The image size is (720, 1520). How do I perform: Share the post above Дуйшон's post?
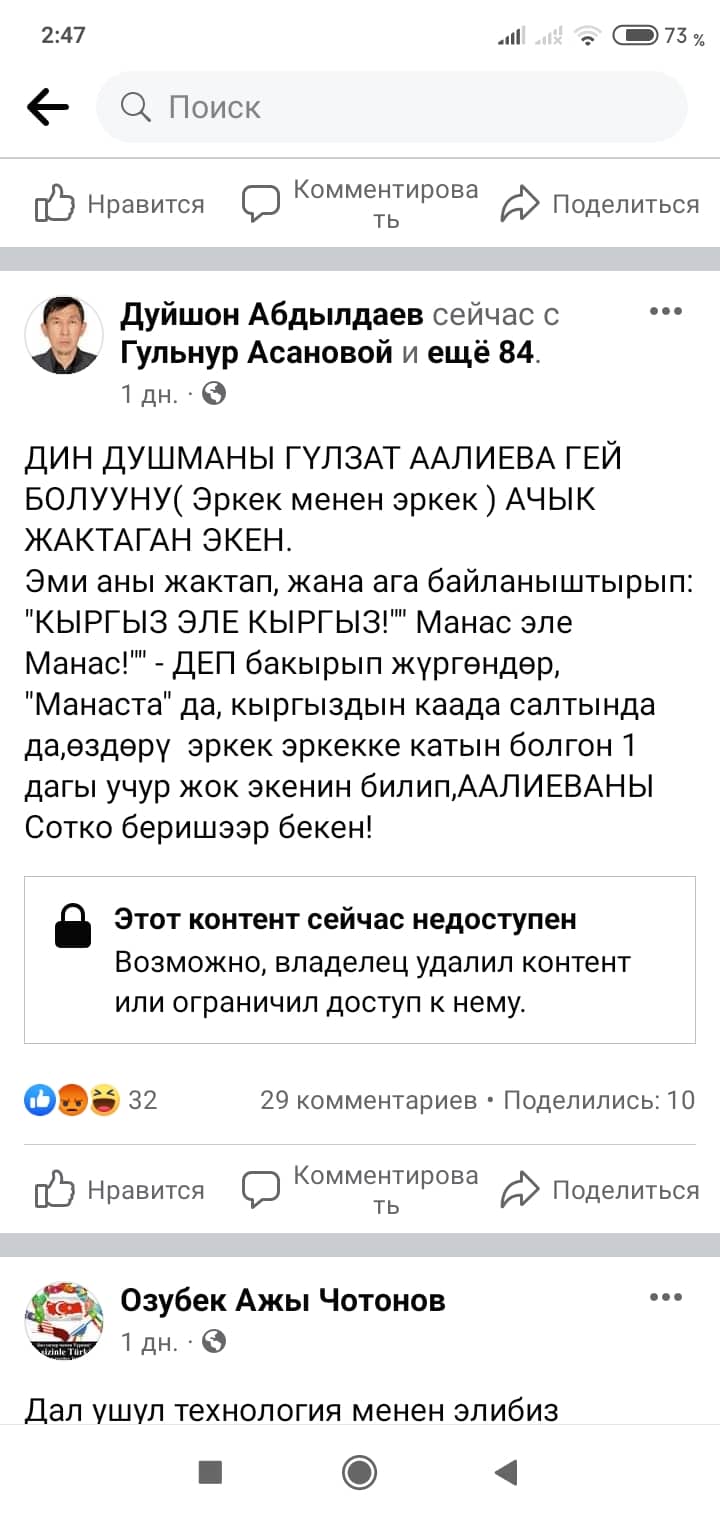point(600,204)
